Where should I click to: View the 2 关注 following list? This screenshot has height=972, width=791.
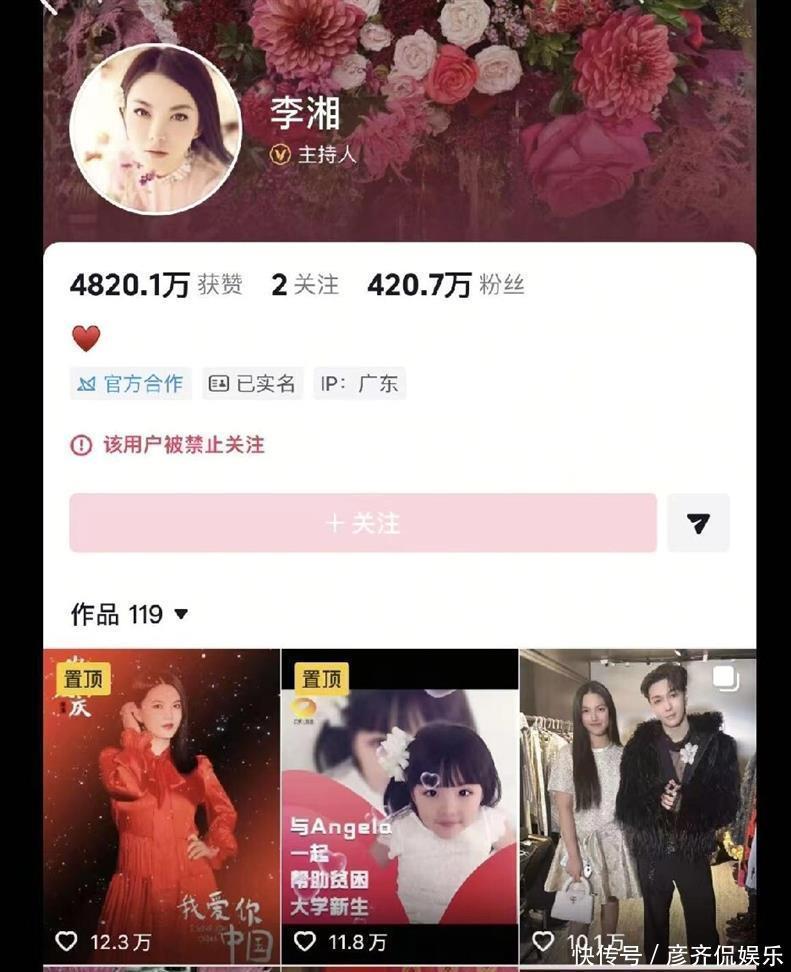click(x=305, y=285)
